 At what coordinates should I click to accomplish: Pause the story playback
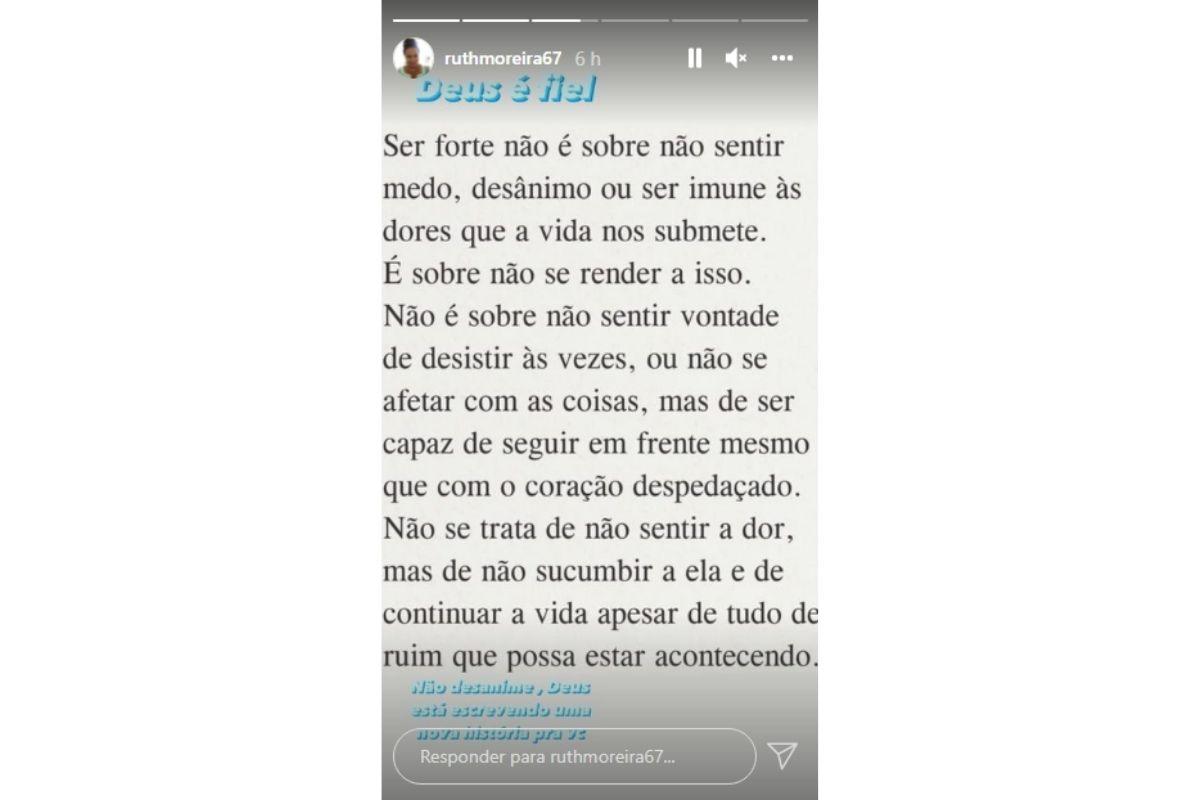tap(694, 59)
